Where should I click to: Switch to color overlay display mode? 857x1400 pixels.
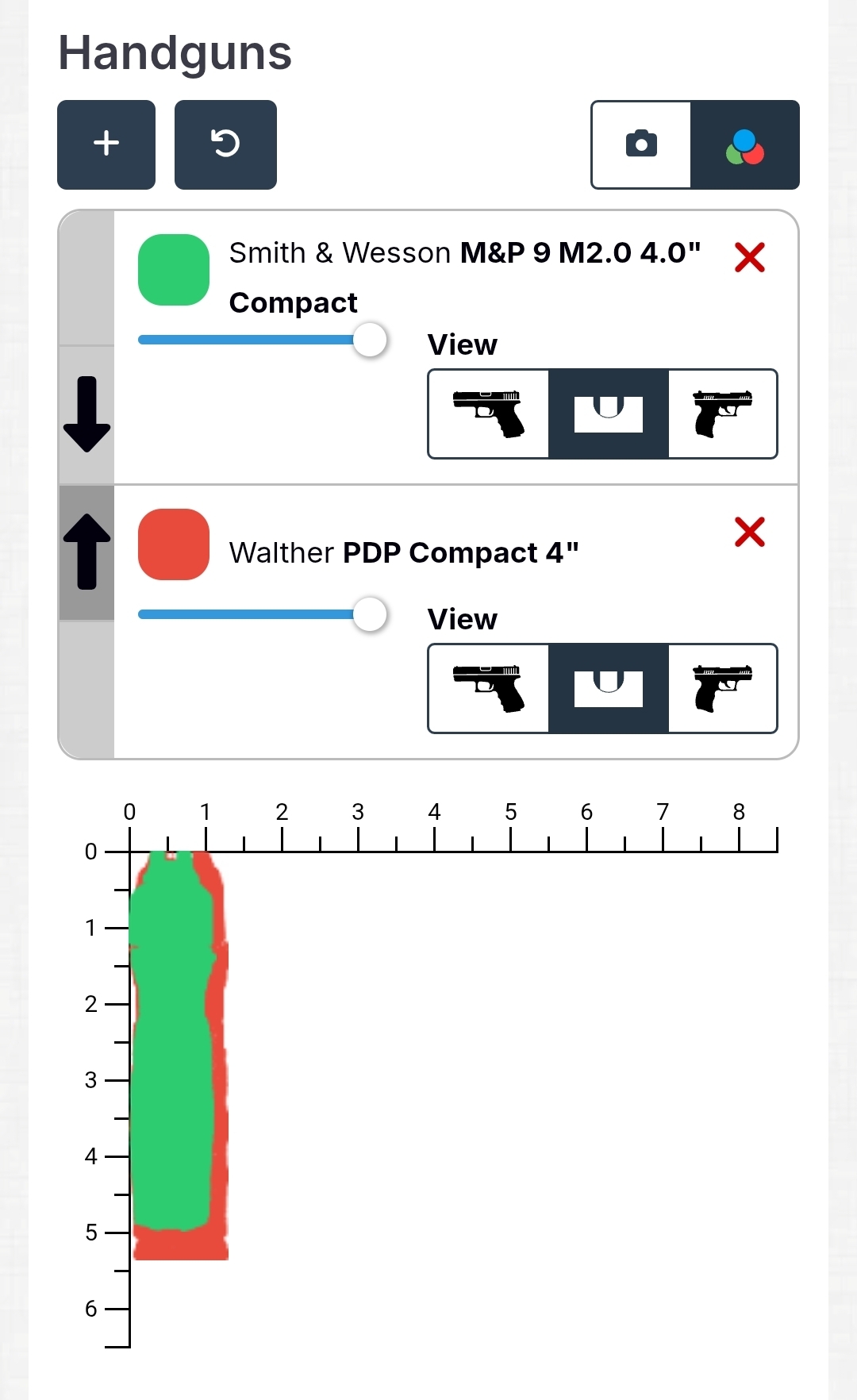tap(745, 144)
